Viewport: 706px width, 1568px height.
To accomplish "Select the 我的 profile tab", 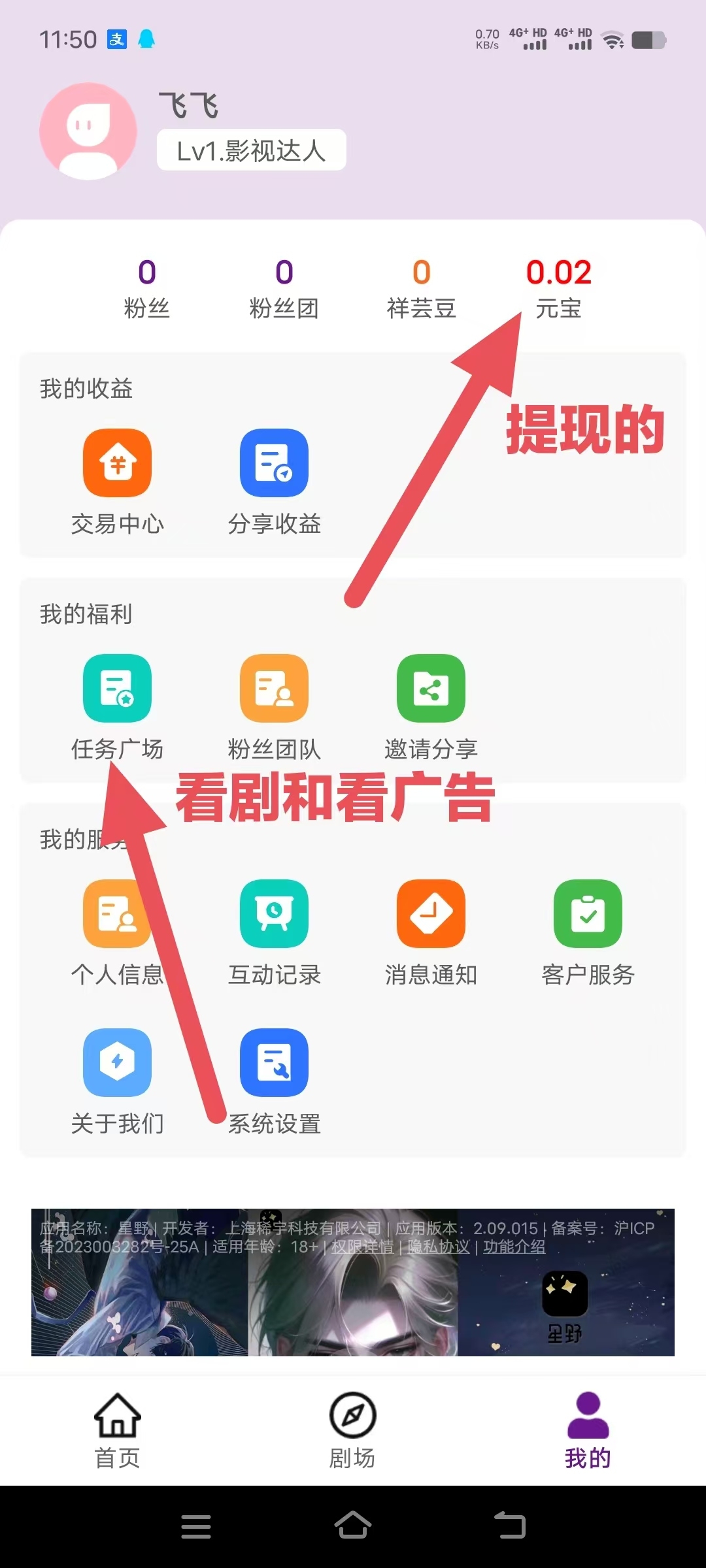I will pos(586,1431).
